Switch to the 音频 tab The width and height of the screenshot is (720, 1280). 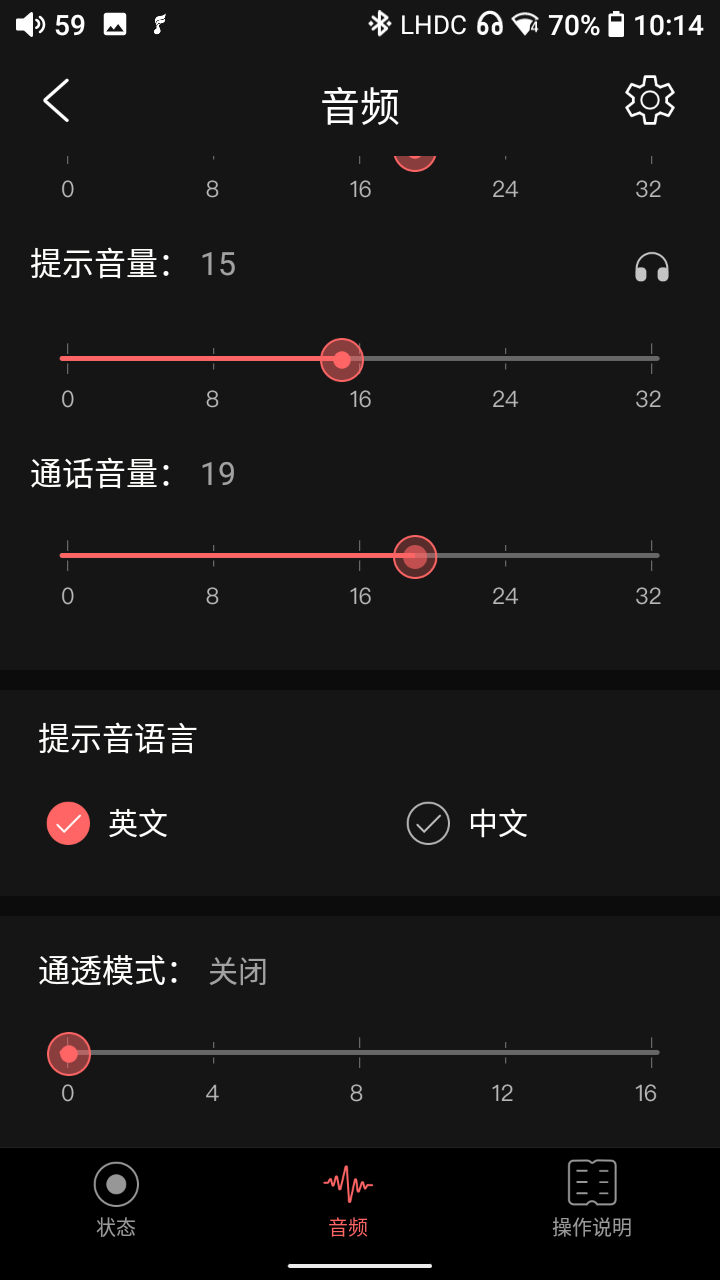click(x=348, y=1198)
